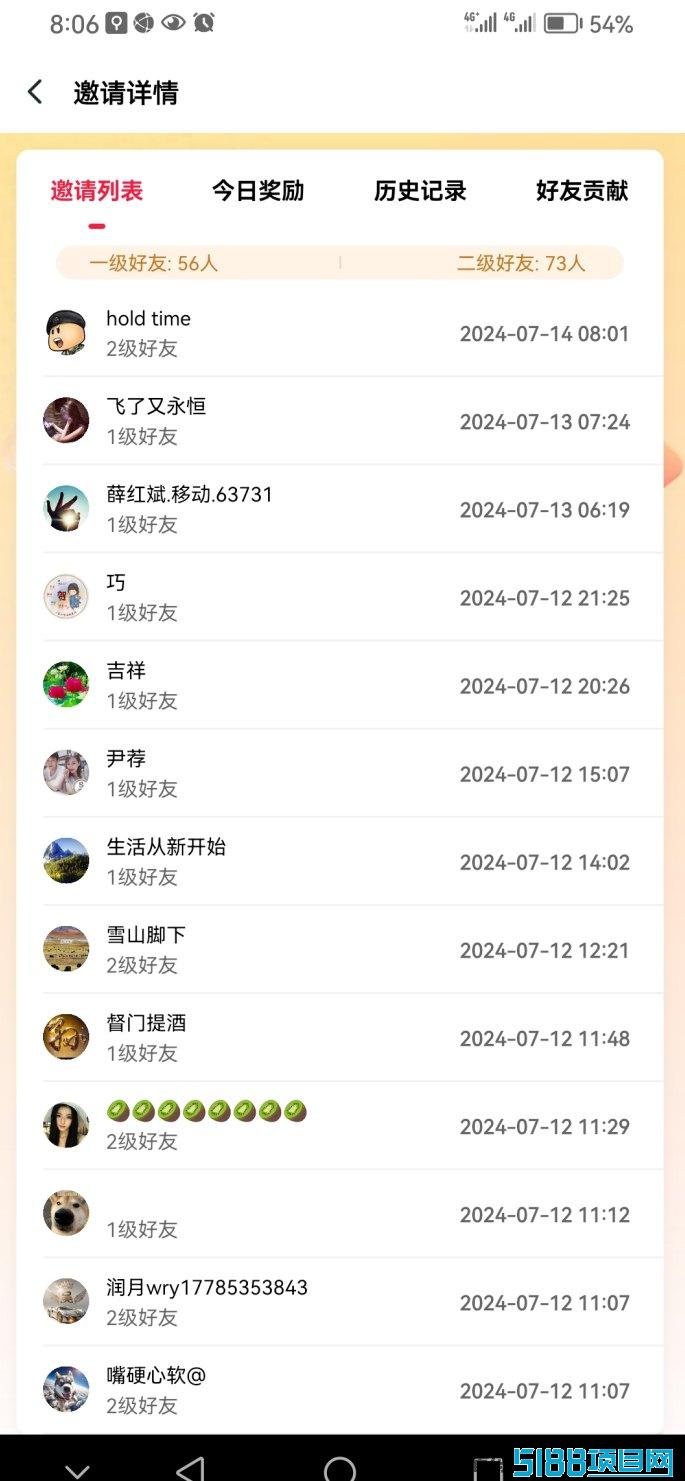Screen dimensions: 685x1481
Task: Open the 历史记录 tab
Action: click(x=420, y=191)
